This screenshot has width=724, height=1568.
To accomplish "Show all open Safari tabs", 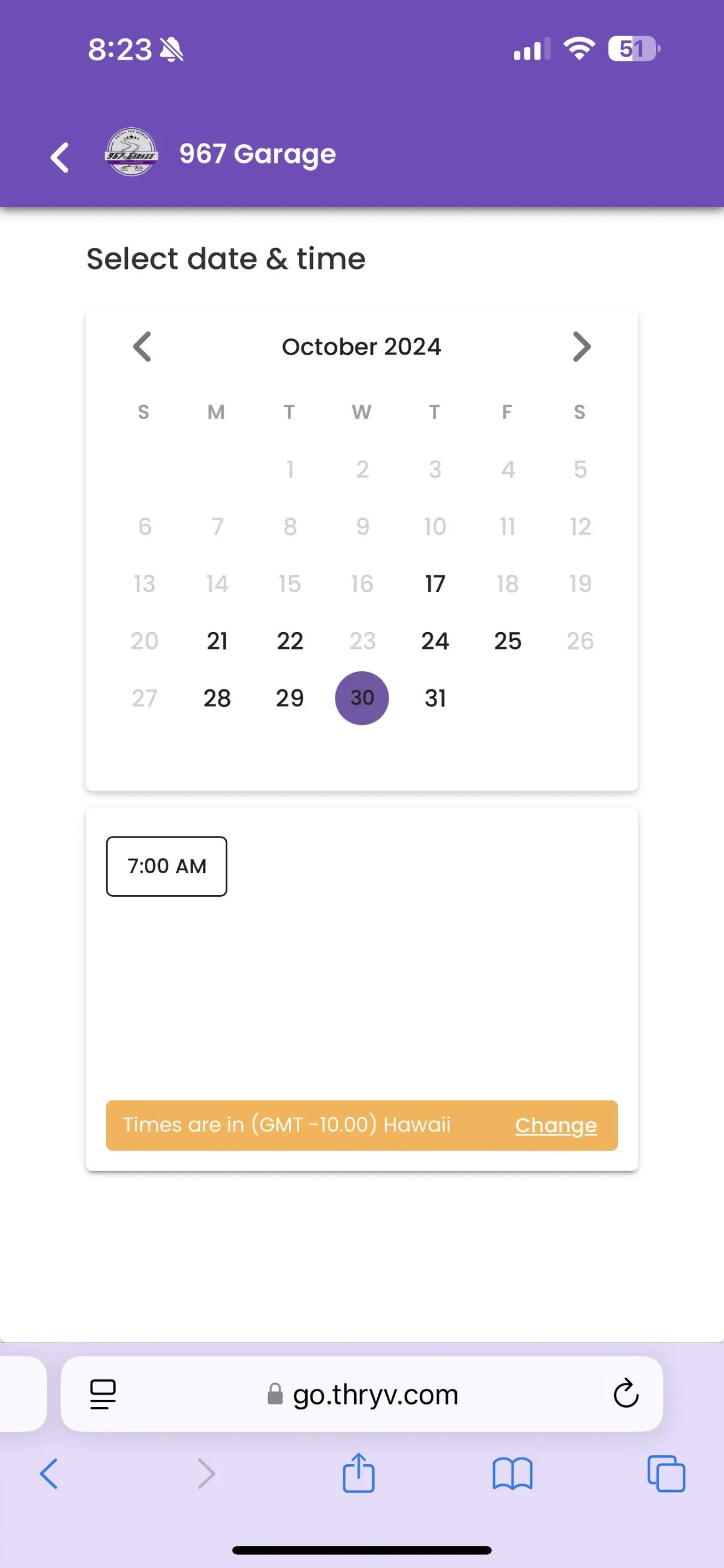I will click(666, 1474).
